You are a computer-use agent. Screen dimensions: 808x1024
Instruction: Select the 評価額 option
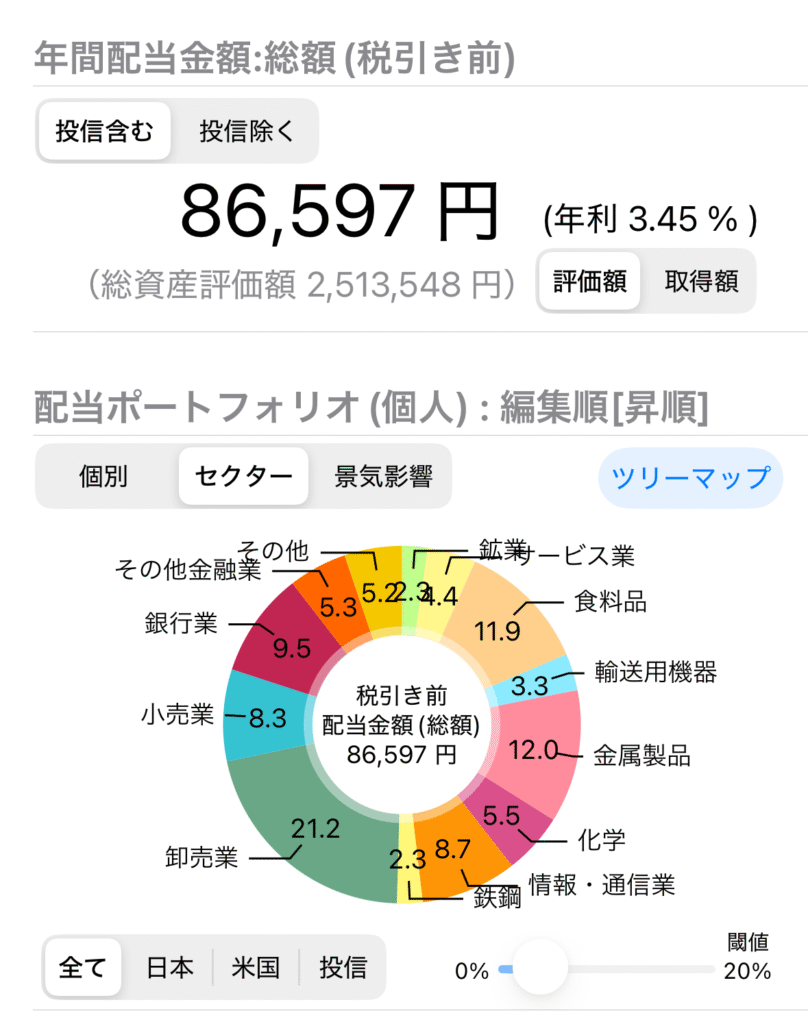coord(590,281)
